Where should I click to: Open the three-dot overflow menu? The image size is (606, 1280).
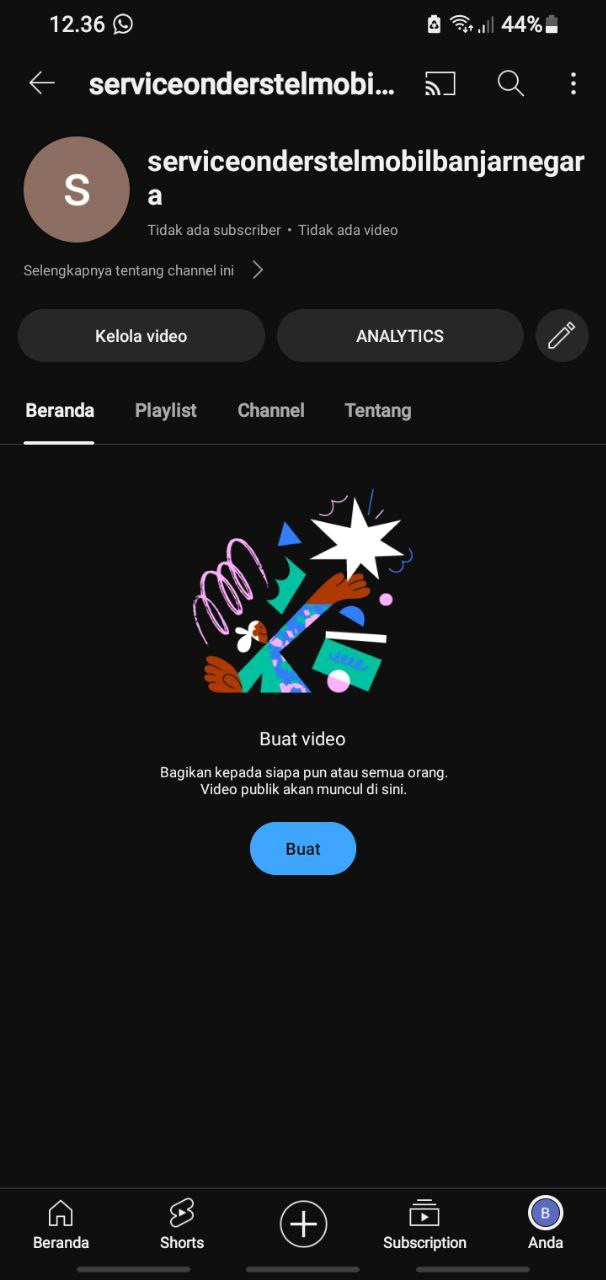tap(573, 84)
